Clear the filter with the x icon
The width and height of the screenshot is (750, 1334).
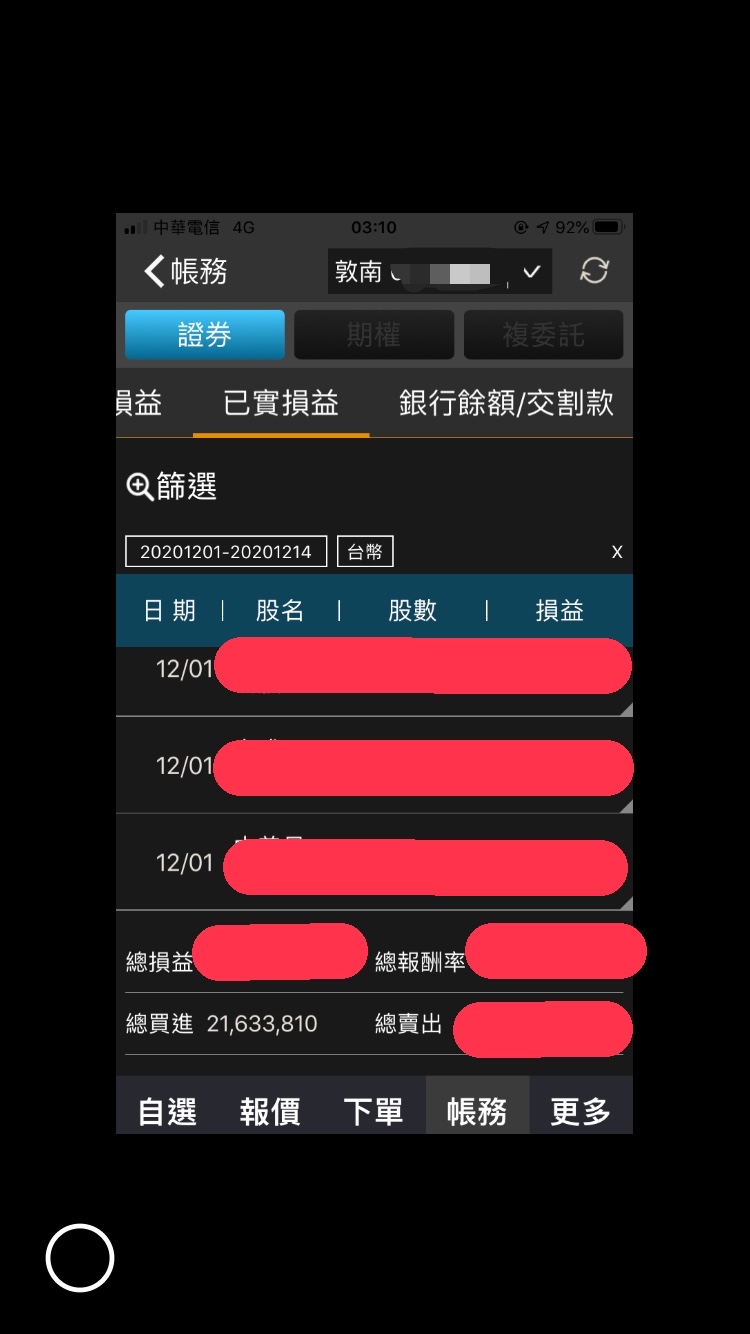[x=617, y=552]
